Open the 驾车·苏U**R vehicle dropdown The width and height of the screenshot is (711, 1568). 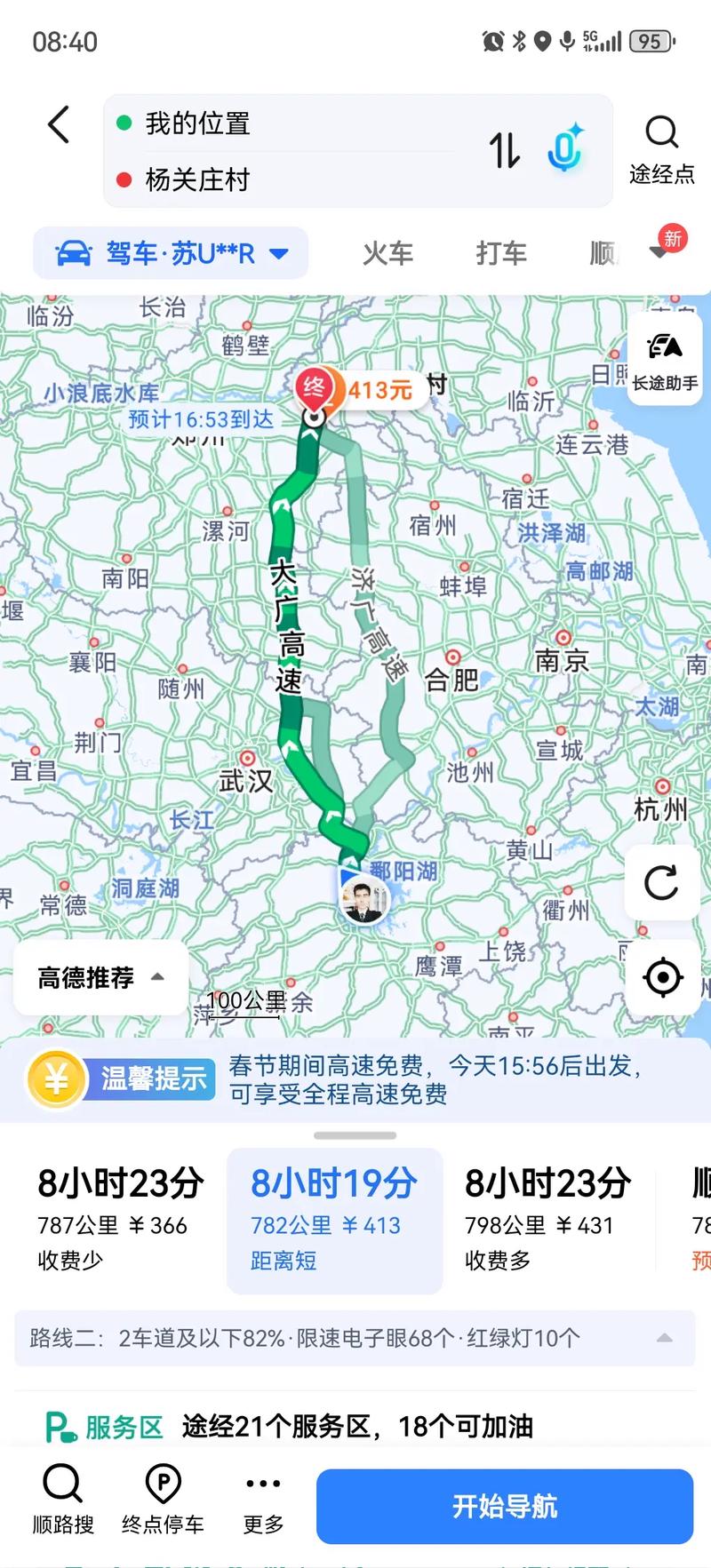pos(171,253)
